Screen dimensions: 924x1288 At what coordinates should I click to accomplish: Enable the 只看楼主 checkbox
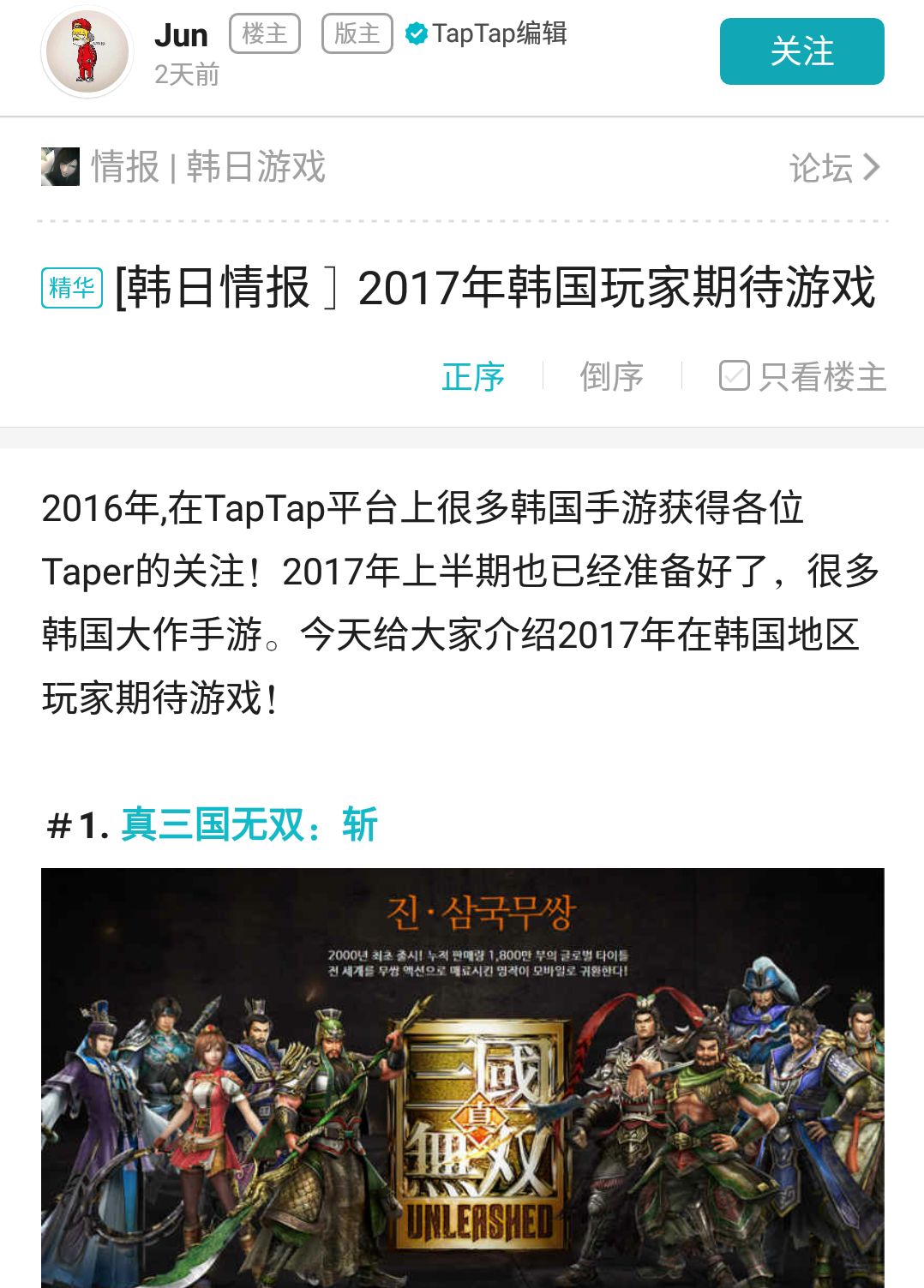pyautogui.click(x=735, y=375)
